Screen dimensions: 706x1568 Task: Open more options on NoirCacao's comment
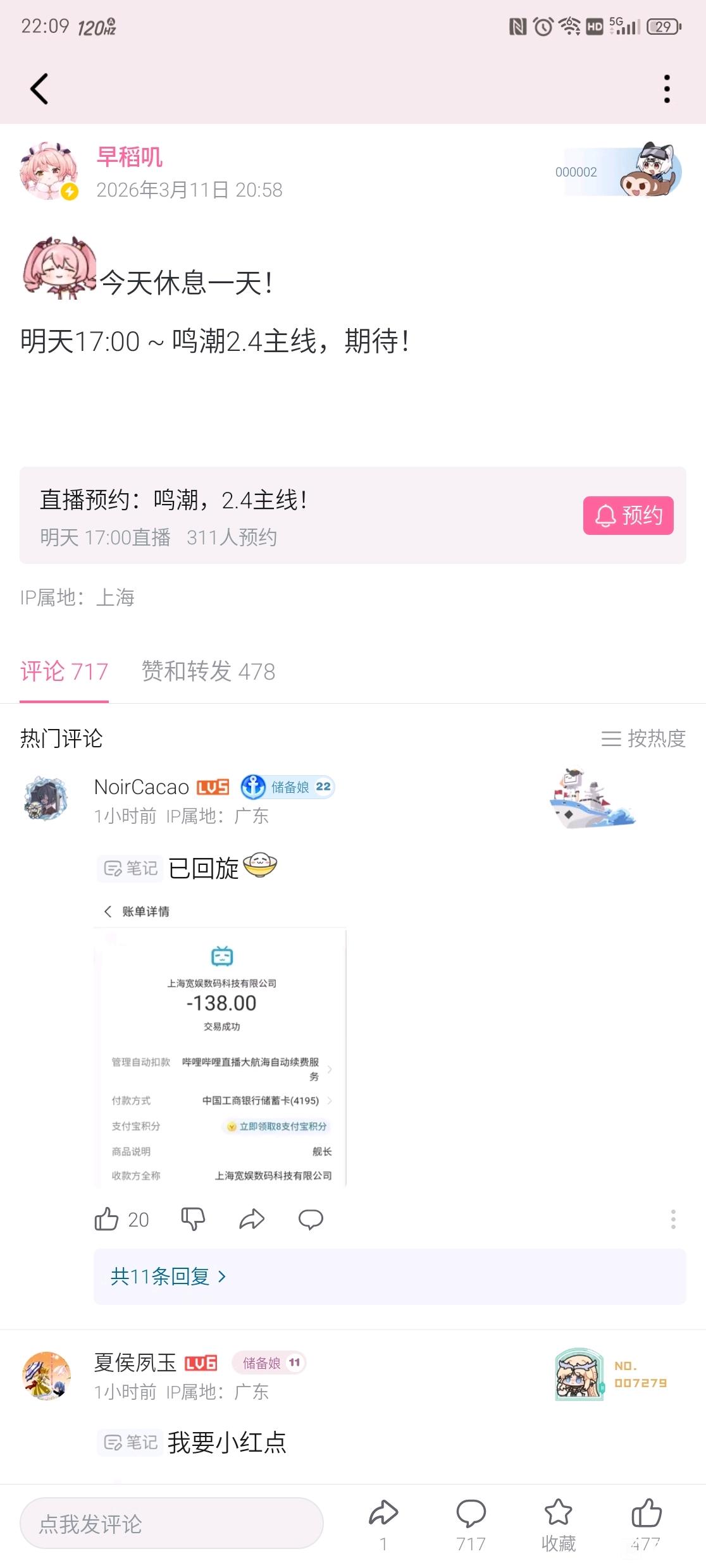673,1219
